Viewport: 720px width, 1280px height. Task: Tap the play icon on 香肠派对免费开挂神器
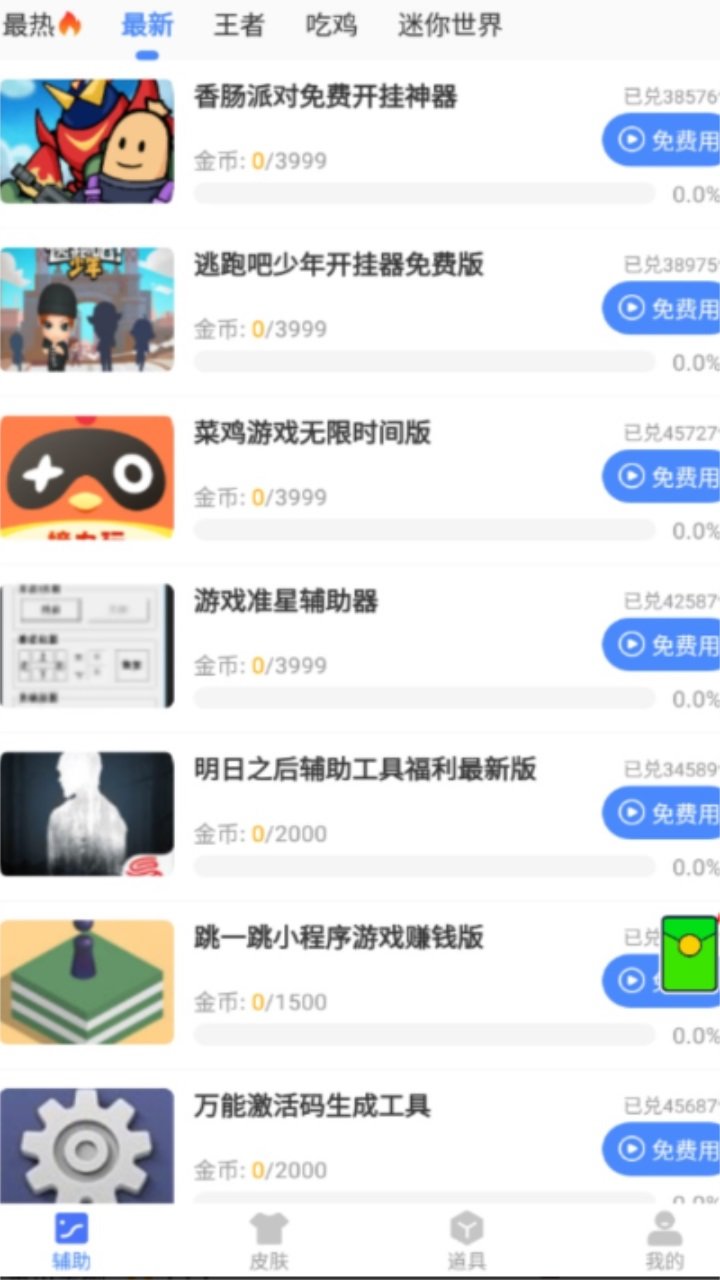tap(633, 140)
